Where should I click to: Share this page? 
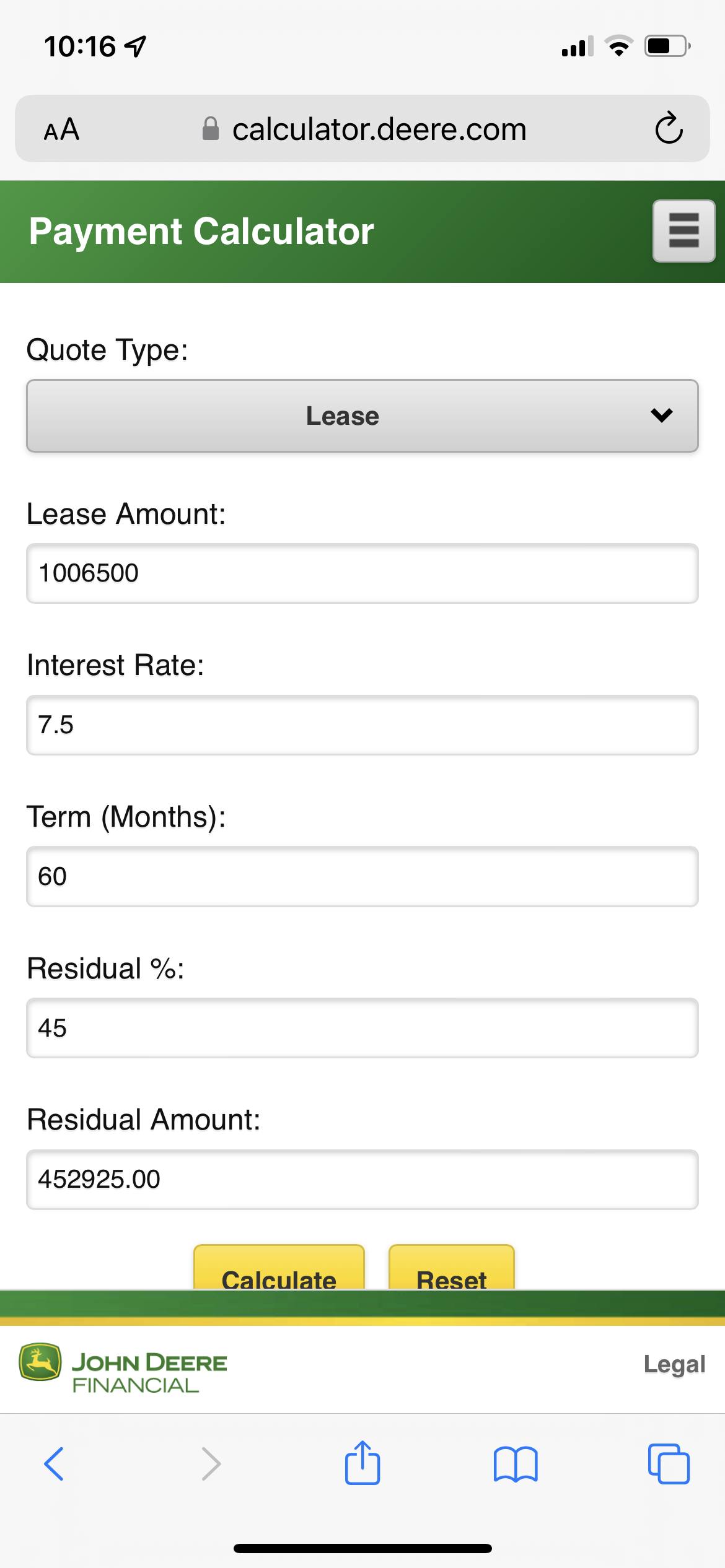pos(362,1463)
